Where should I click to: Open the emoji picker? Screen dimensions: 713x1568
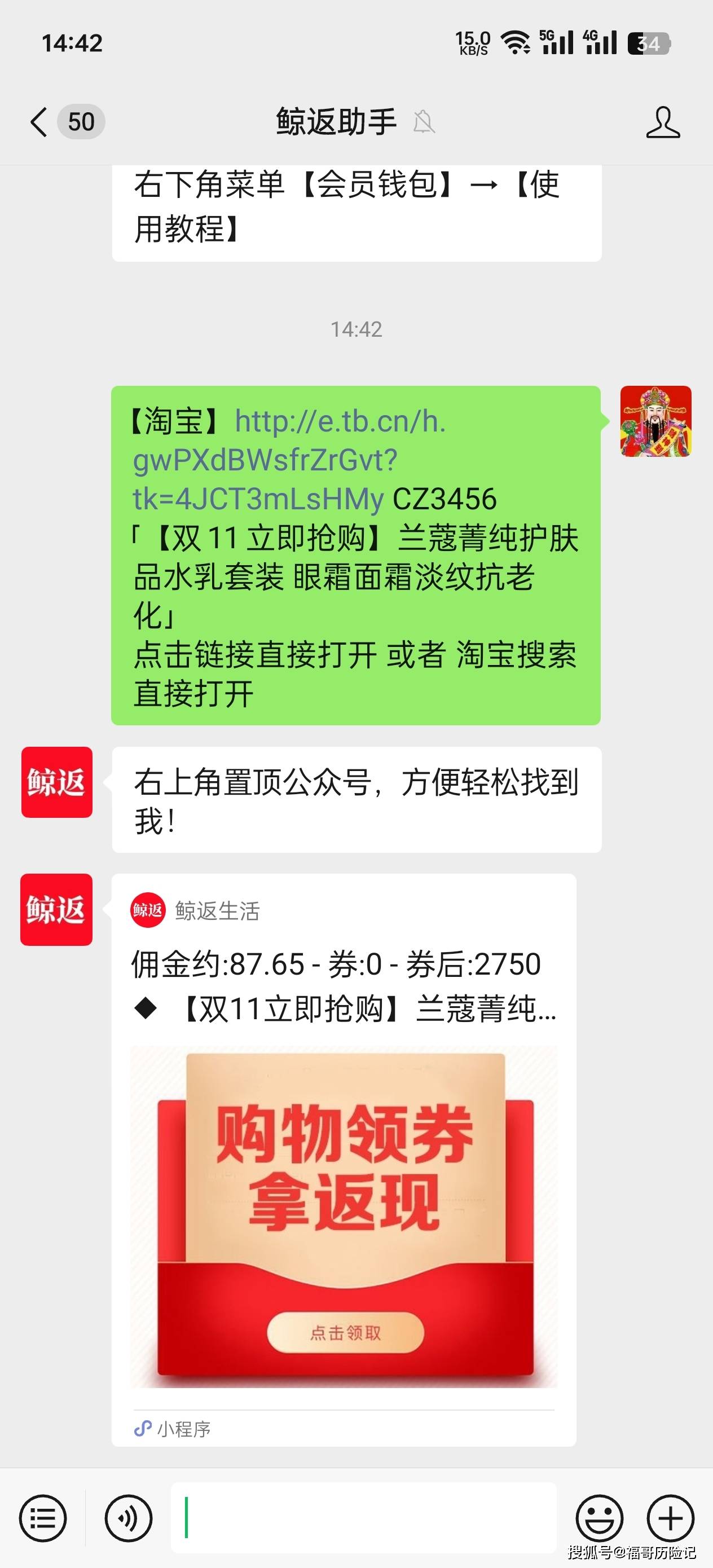click(600, 1518)
